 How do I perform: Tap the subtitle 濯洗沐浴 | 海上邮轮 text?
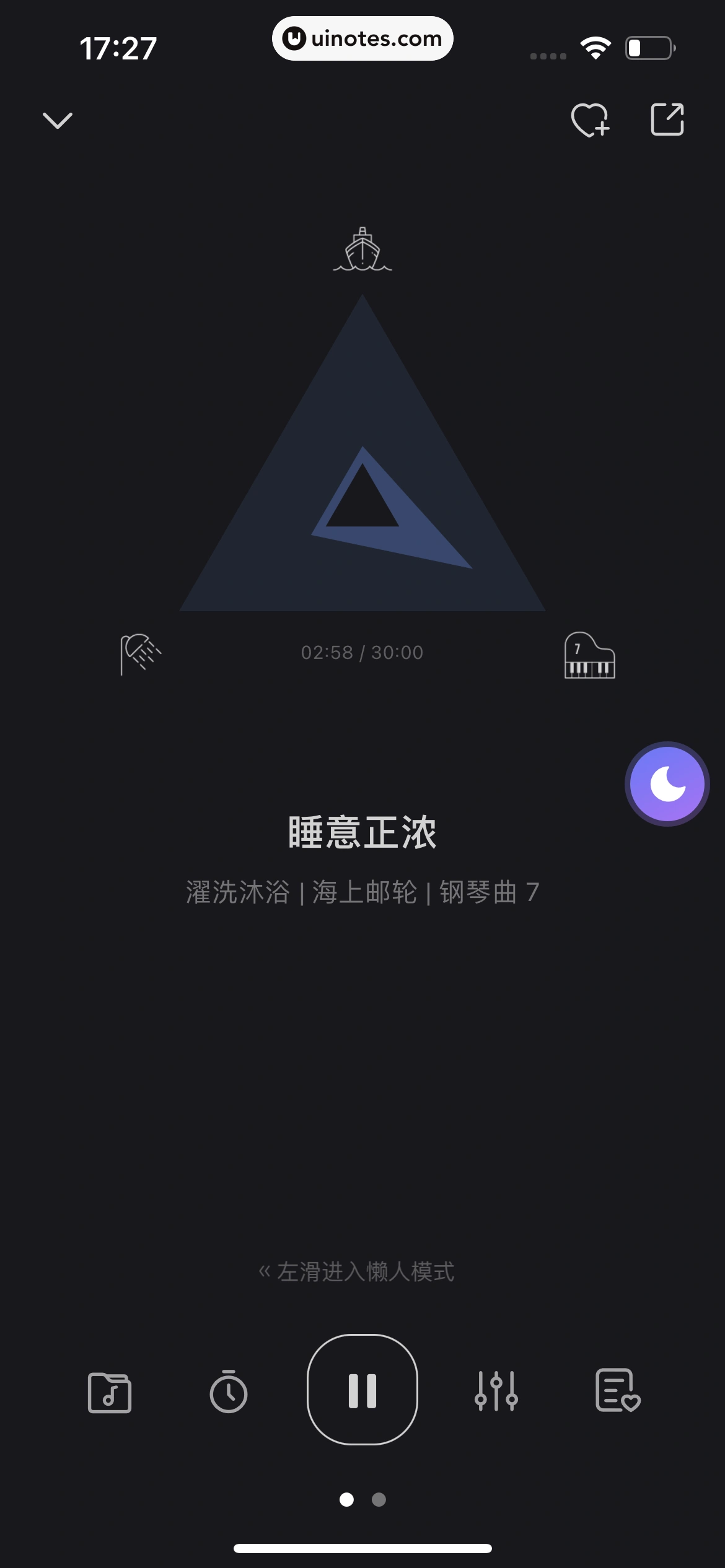coord(362,891)
